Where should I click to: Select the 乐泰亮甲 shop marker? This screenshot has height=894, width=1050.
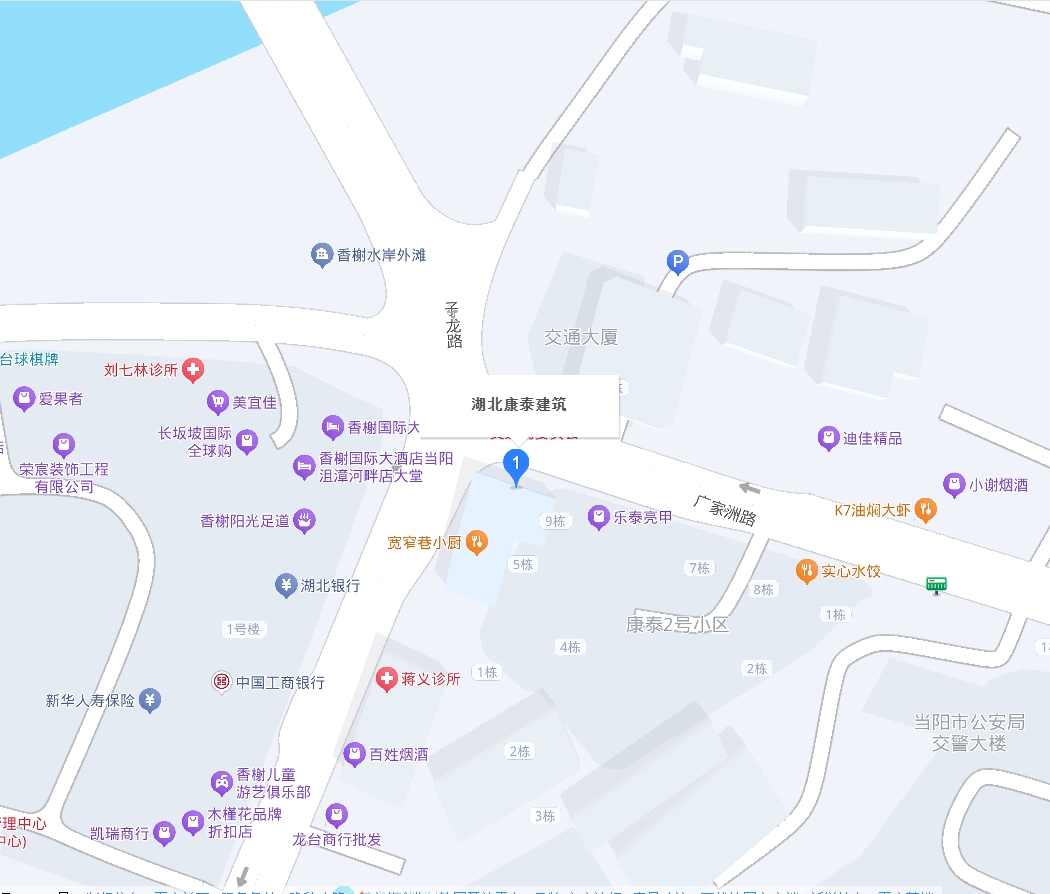pos(598,517)
